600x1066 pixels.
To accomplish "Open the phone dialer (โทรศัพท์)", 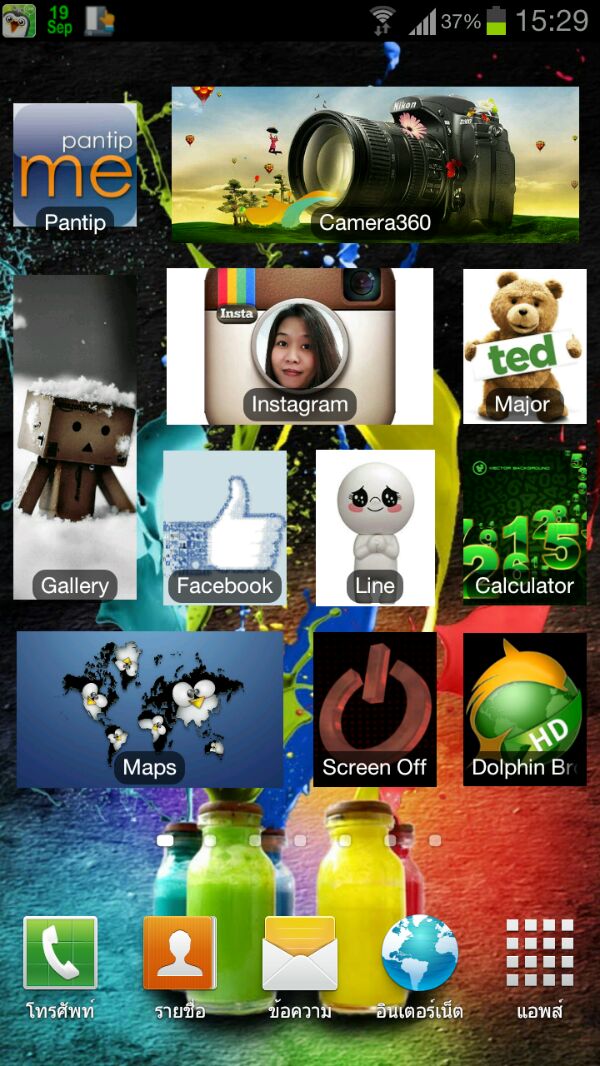I will [60, 954].
